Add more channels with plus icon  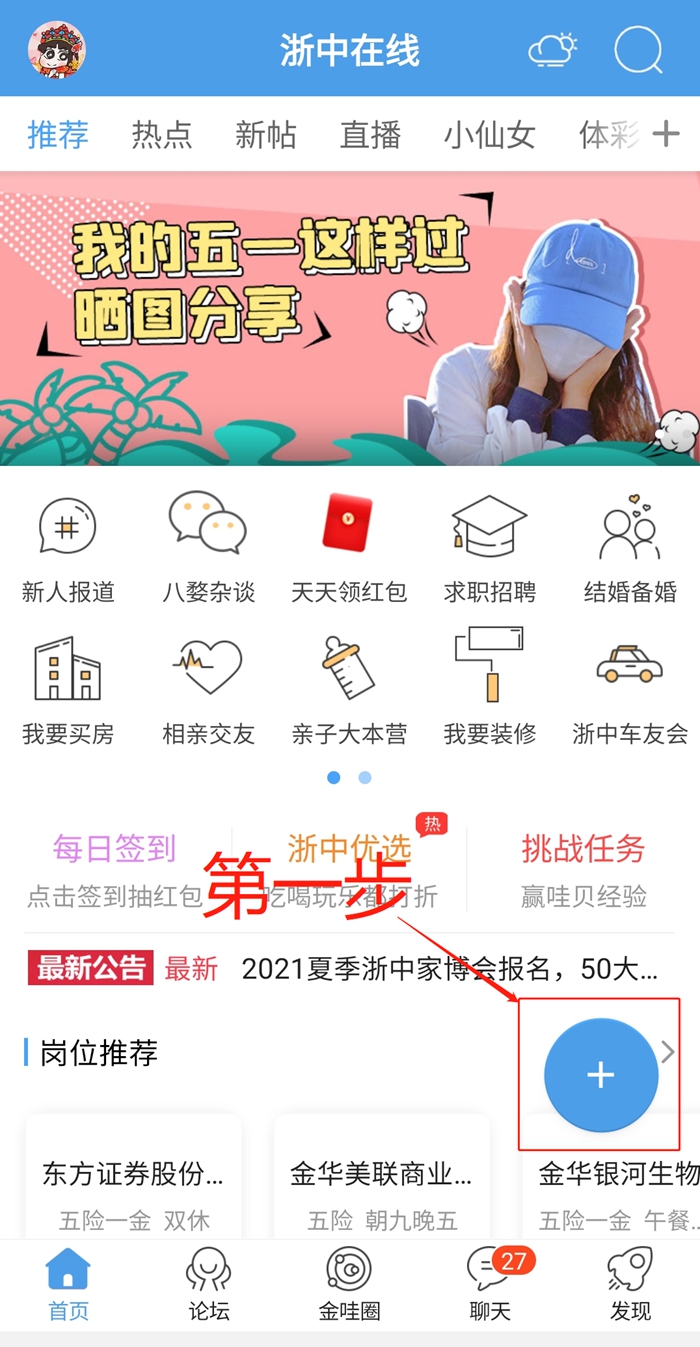(666, 135)
